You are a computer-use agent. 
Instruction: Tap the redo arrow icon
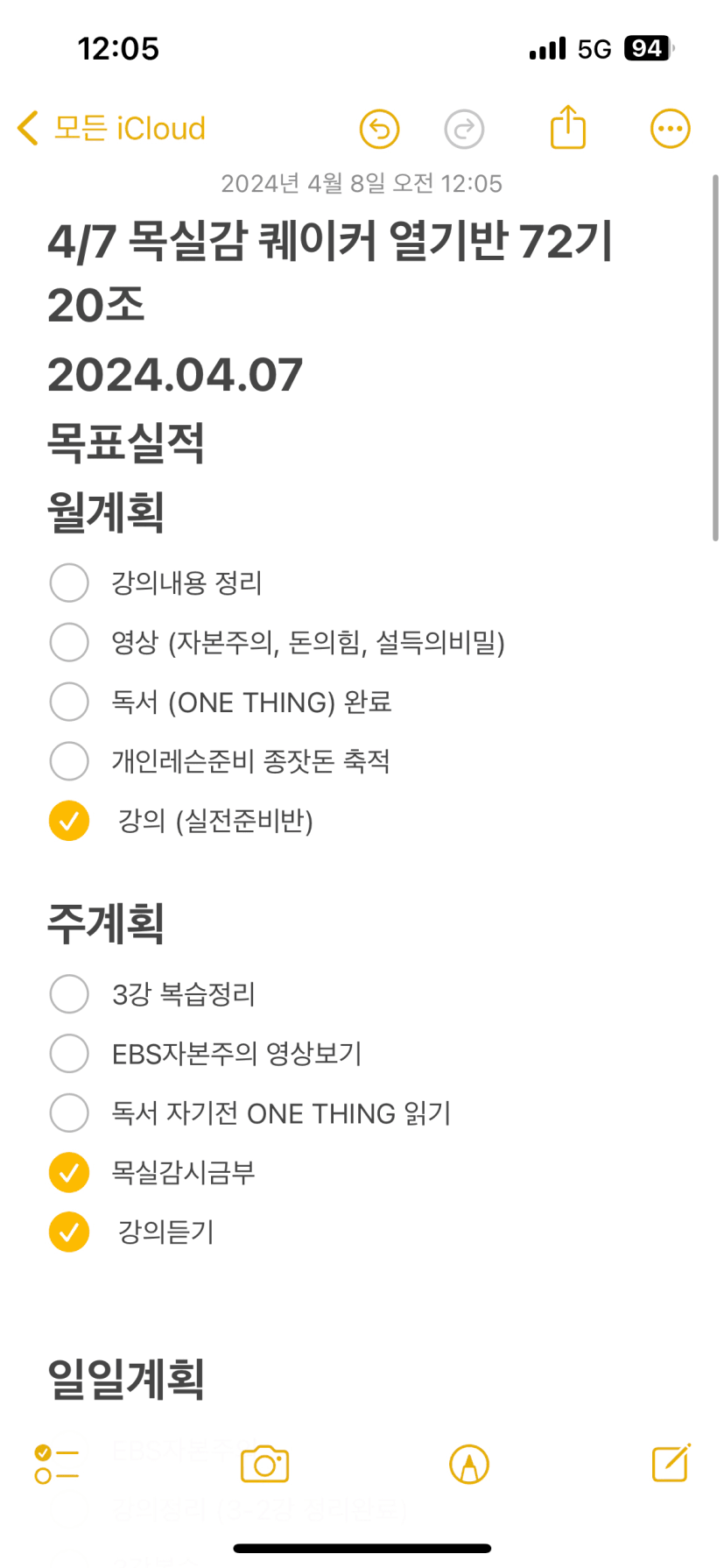[464, 130]
